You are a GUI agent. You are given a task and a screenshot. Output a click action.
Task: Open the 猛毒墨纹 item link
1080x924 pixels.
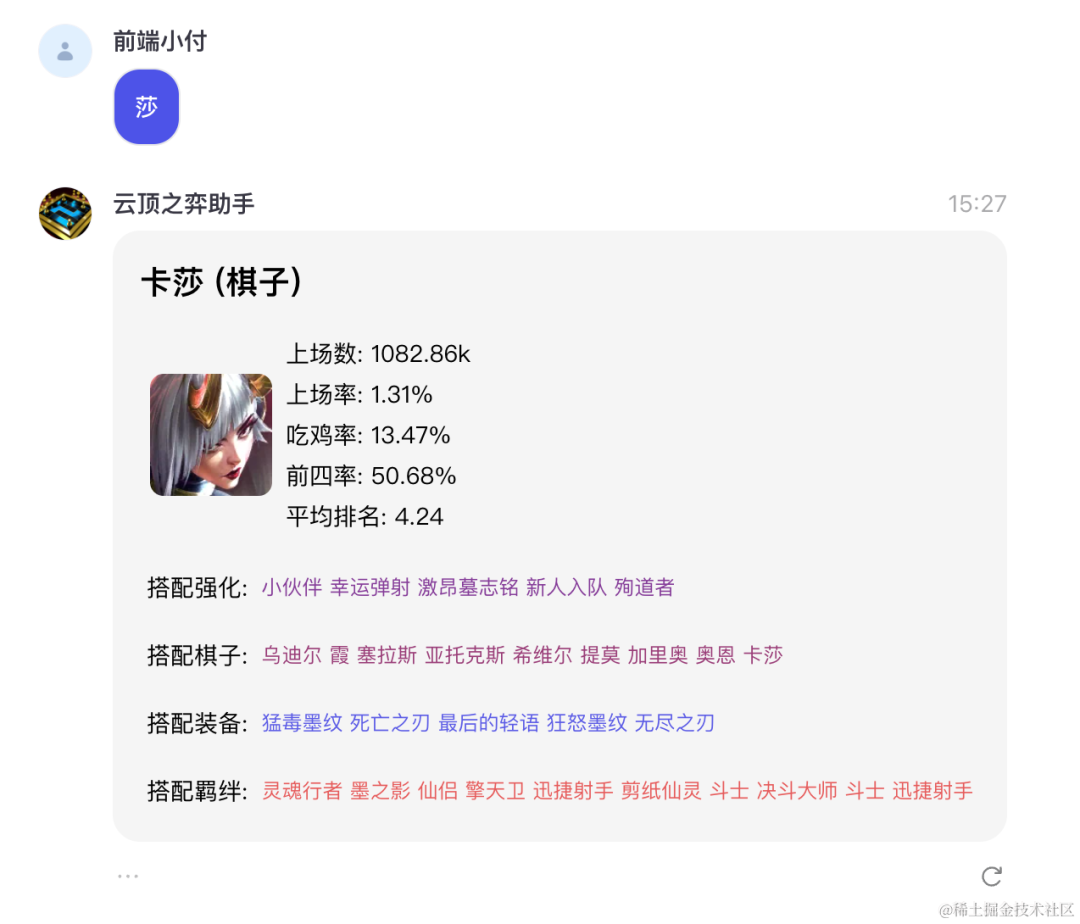click(x=302, y=723)
